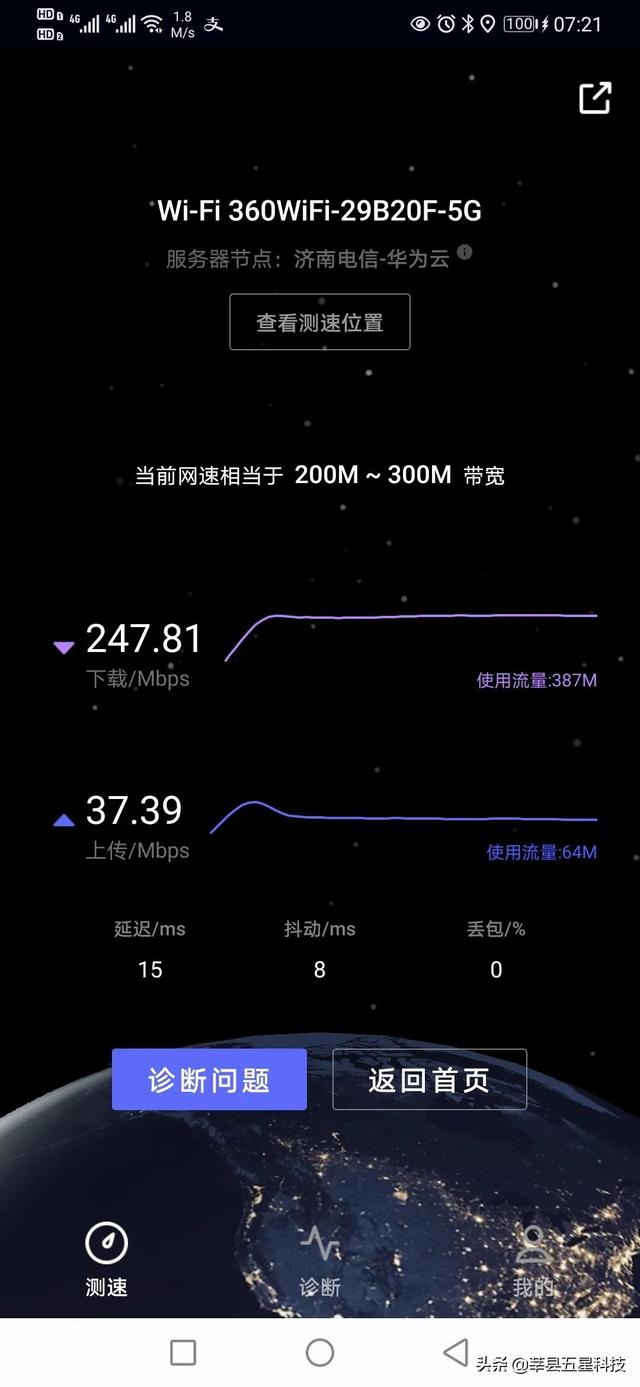Tap 诊断问题 to diagnose network
The image size is (640, 1387).
click(209, 1080)
